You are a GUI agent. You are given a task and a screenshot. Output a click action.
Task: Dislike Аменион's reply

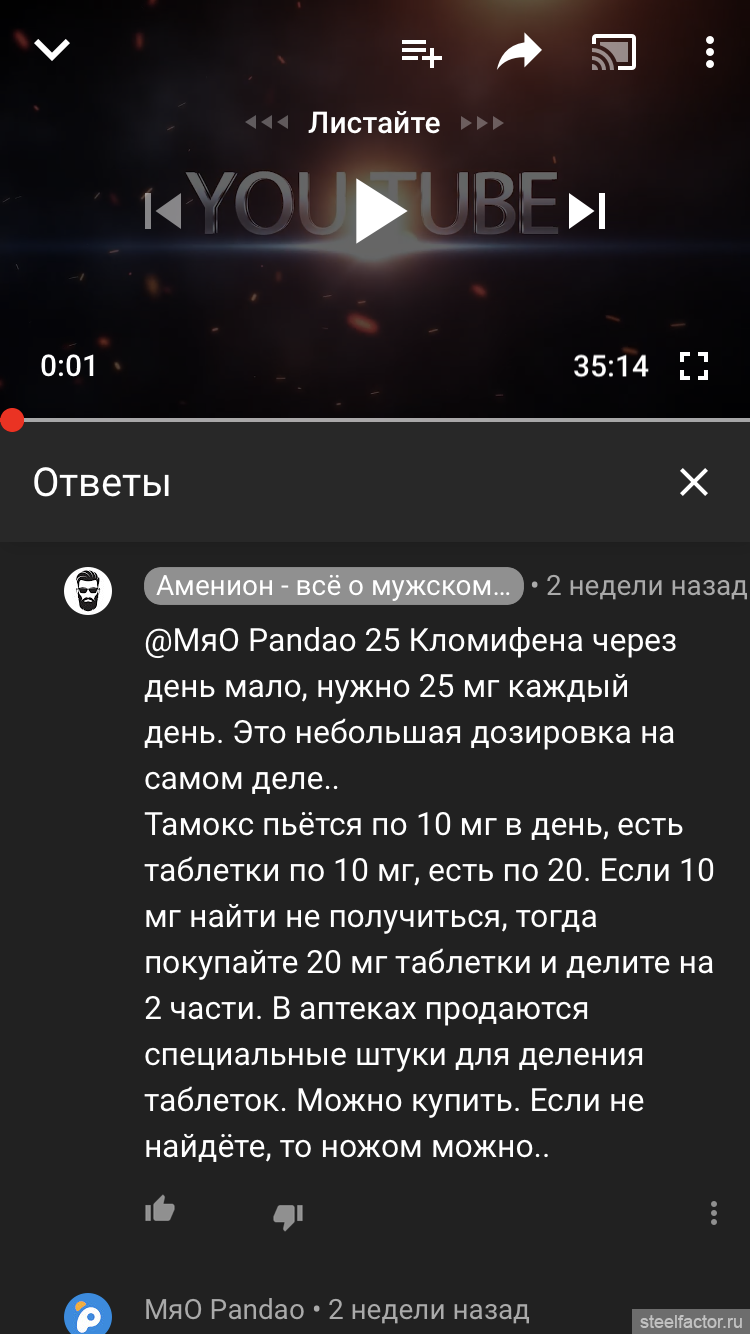coord(288,1215)
